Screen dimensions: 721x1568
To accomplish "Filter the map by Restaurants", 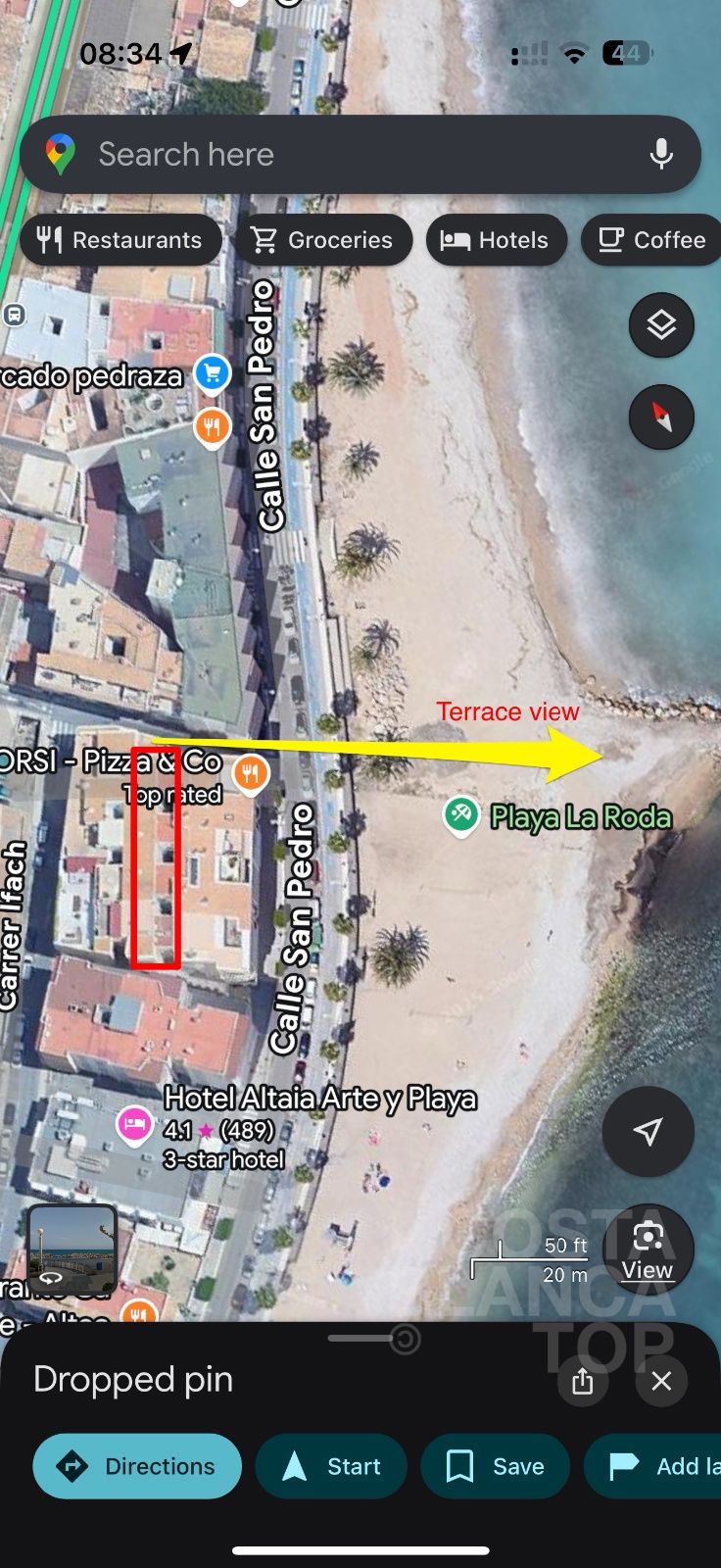I will [120, 240].
